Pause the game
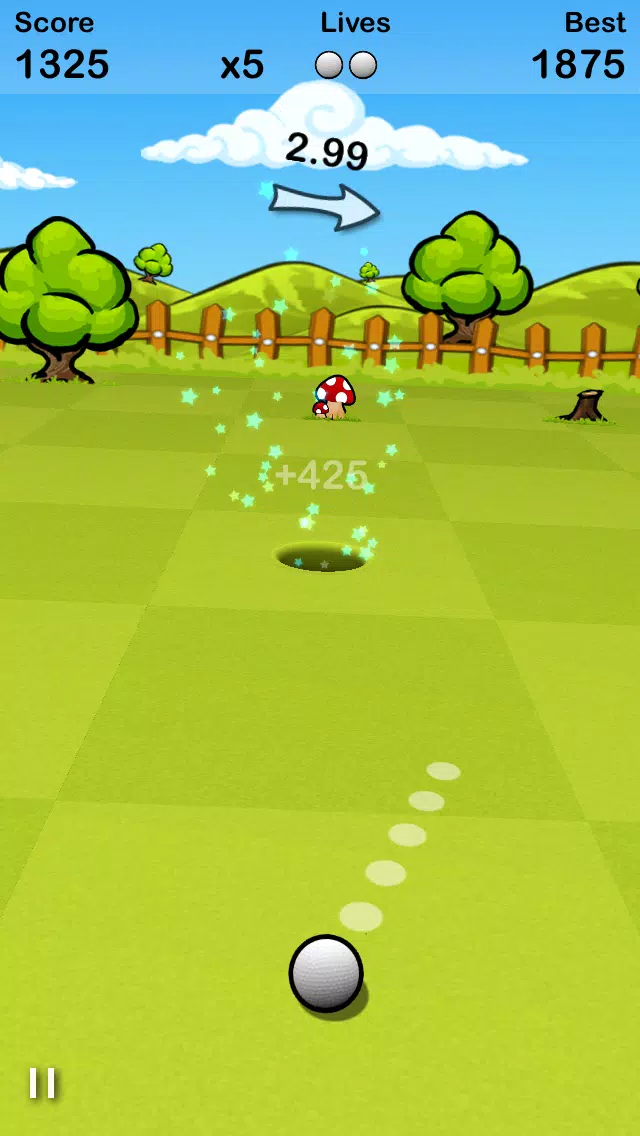The height and width of the screenshot is (1136, 640). tap(43, 1083)
